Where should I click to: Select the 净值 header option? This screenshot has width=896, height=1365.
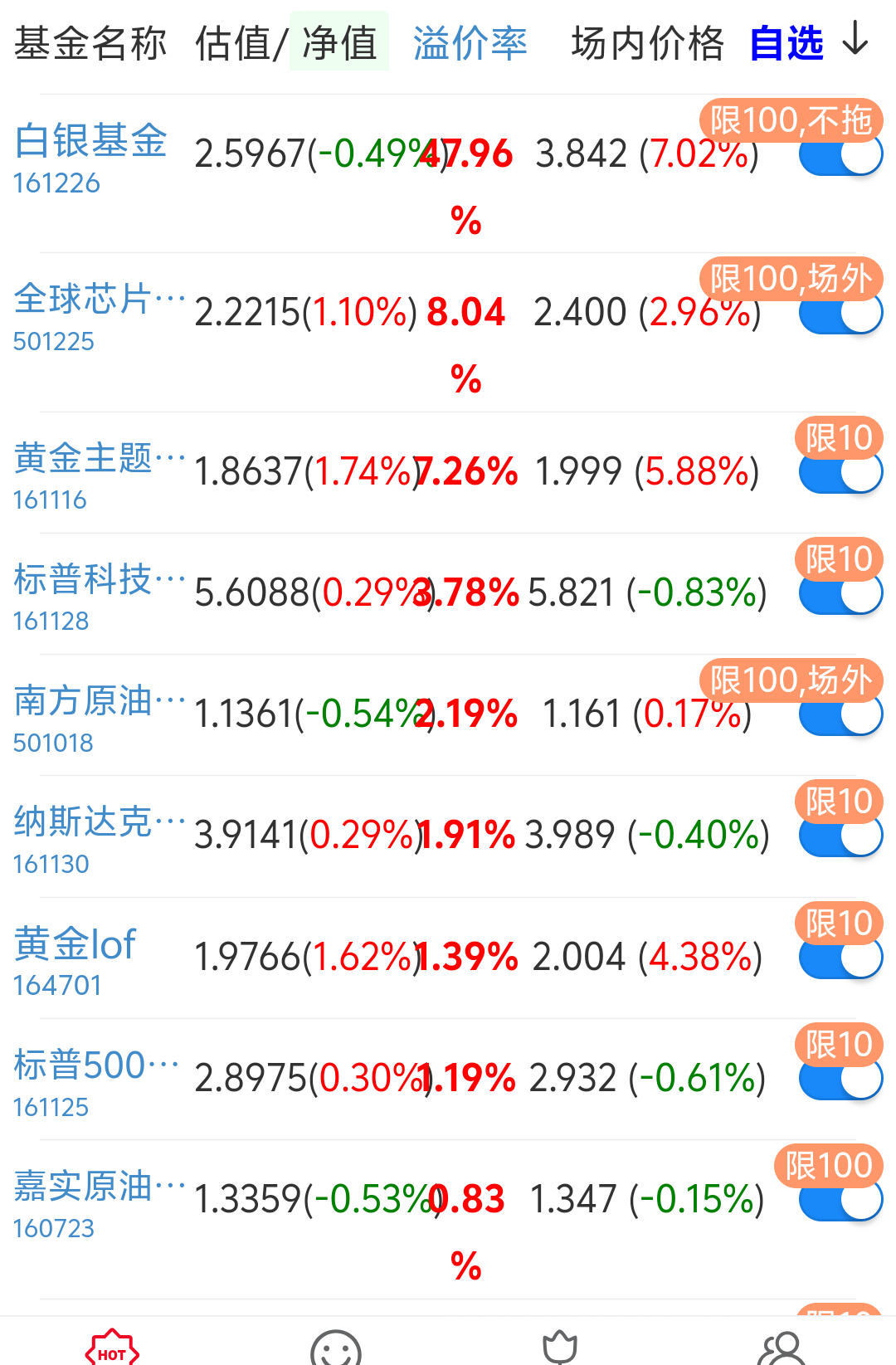(339, 43)
